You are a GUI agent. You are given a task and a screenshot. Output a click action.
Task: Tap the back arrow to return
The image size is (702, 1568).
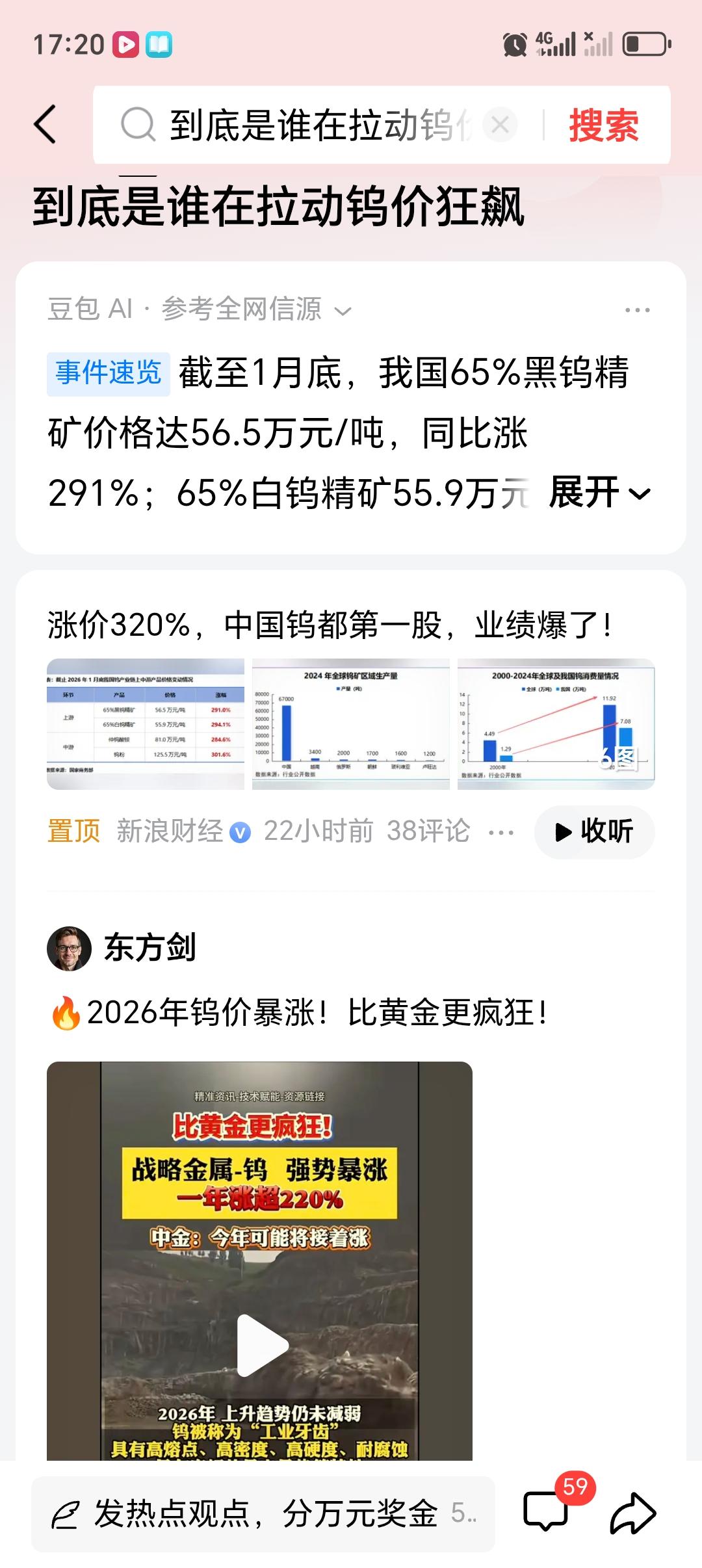click(44, 125)
